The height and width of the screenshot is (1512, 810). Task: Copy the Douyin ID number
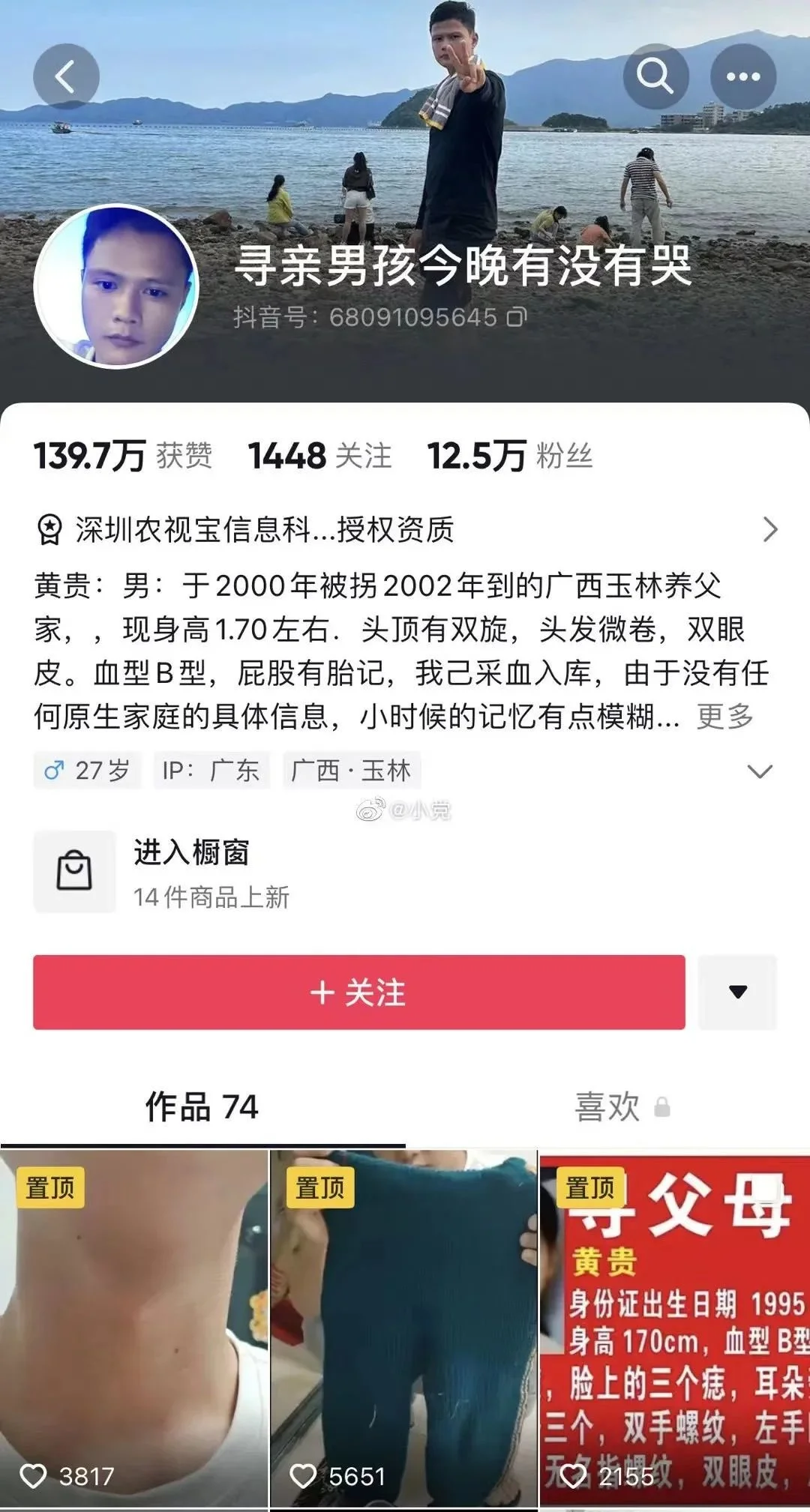517,317
